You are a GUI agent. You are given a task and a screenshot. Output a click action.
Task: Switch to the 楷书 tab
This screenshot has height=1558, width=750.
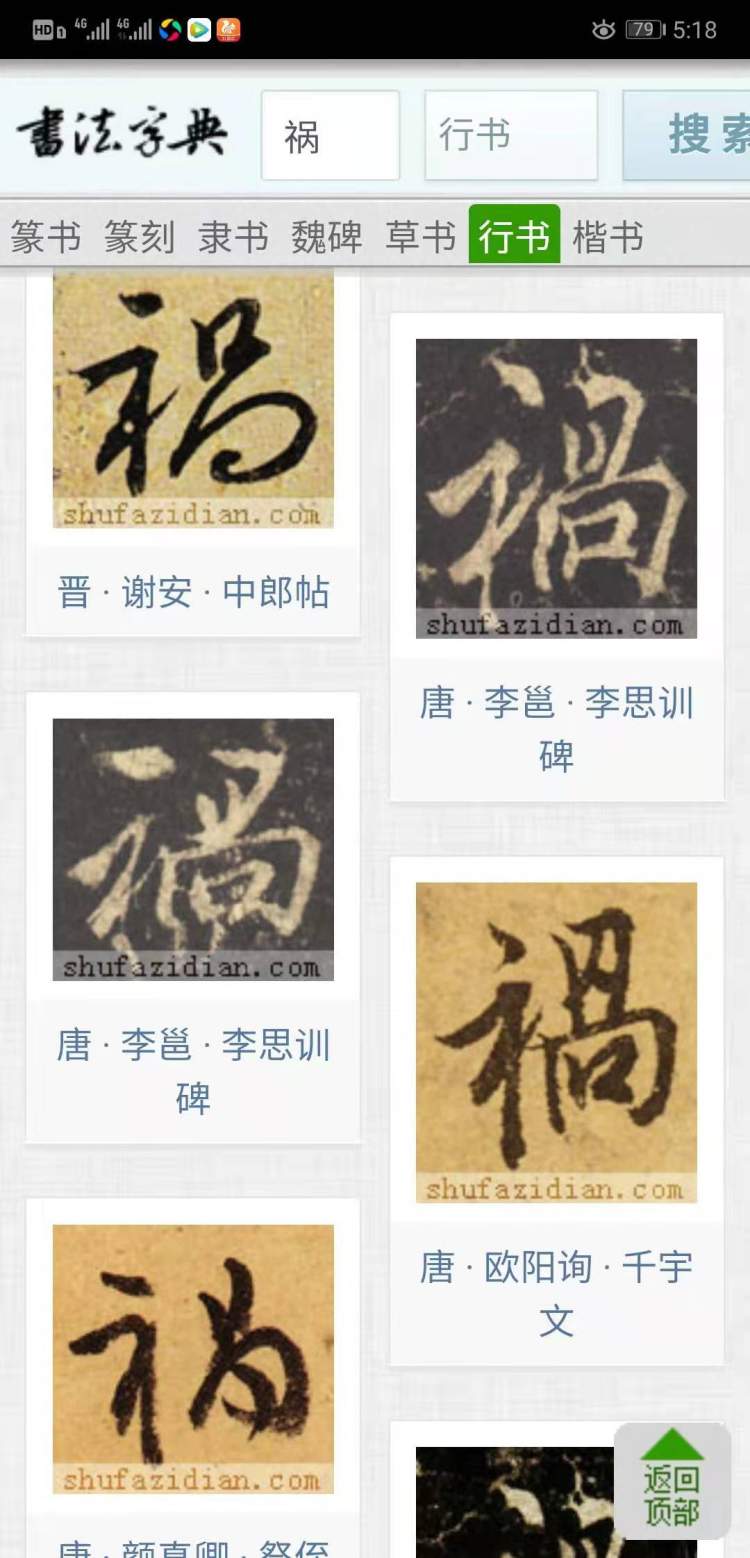point(608,238)
